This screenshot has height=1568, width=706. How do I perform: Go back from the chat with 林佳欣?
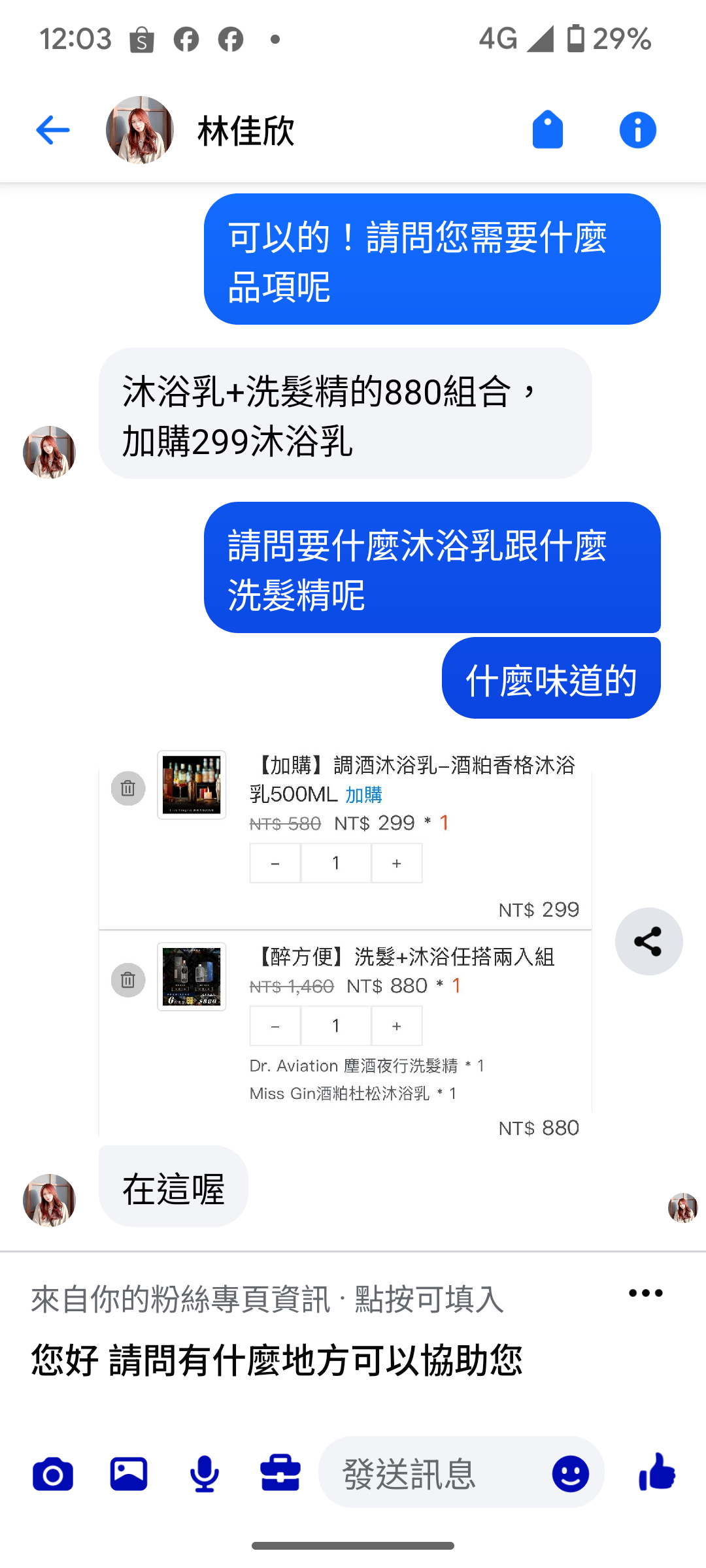pos(52,130)
